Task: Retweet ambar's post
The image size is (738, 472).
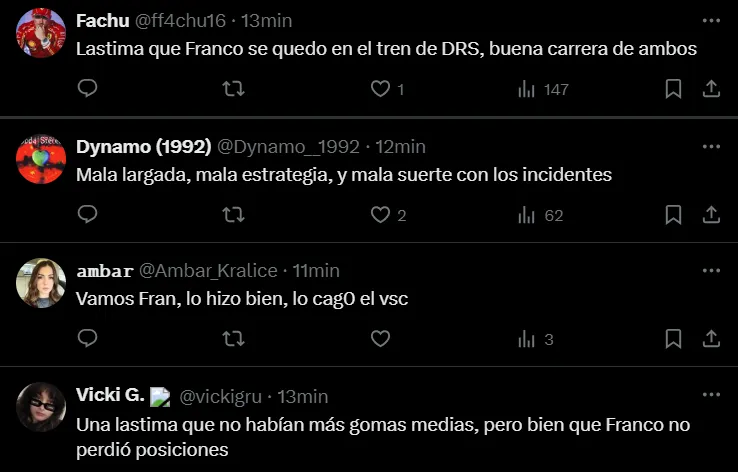Action: click(x=233, y=339)
